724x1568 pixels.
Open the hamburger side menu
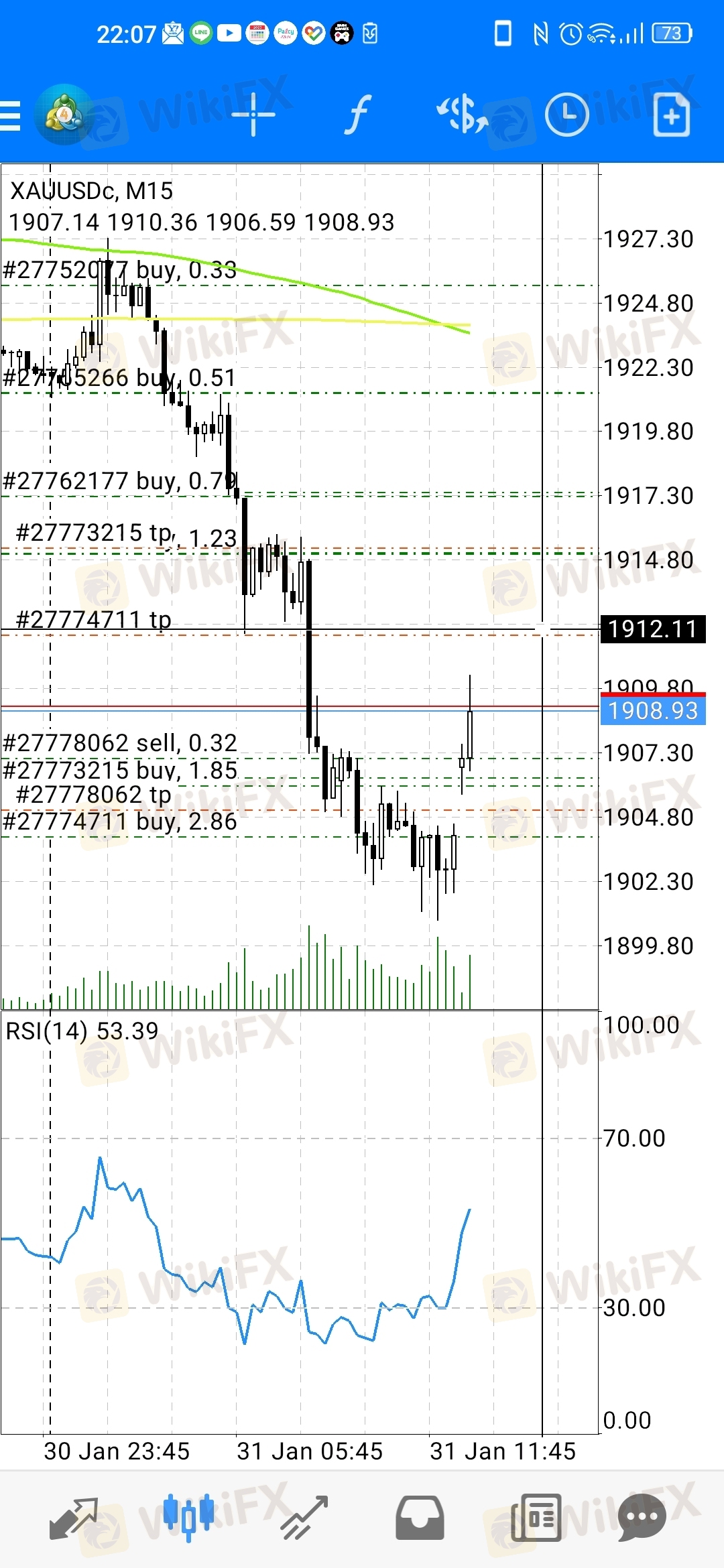[x=11, y=115]
